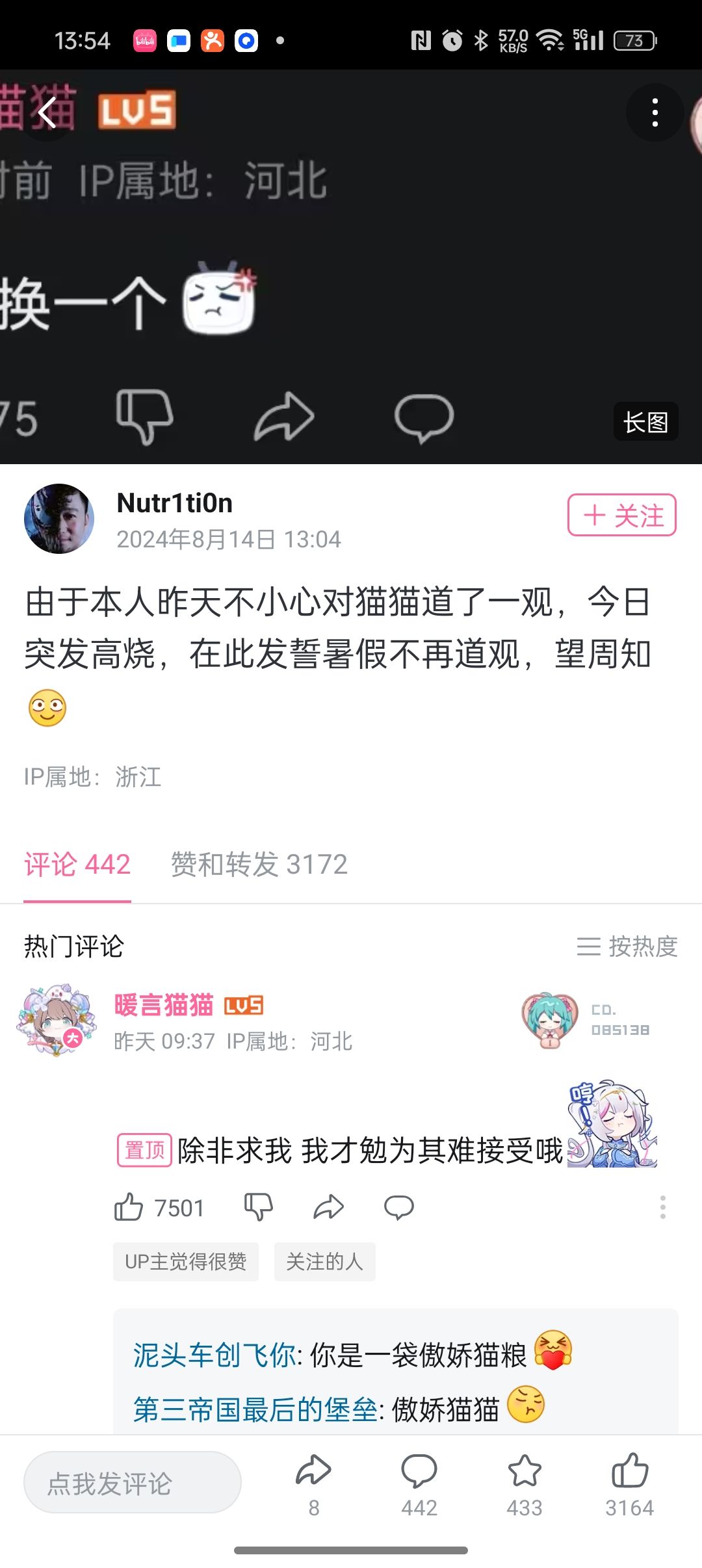Open Nutr1ti0n's profile avatar
702x1568 pixels.
tap(59, 519)
